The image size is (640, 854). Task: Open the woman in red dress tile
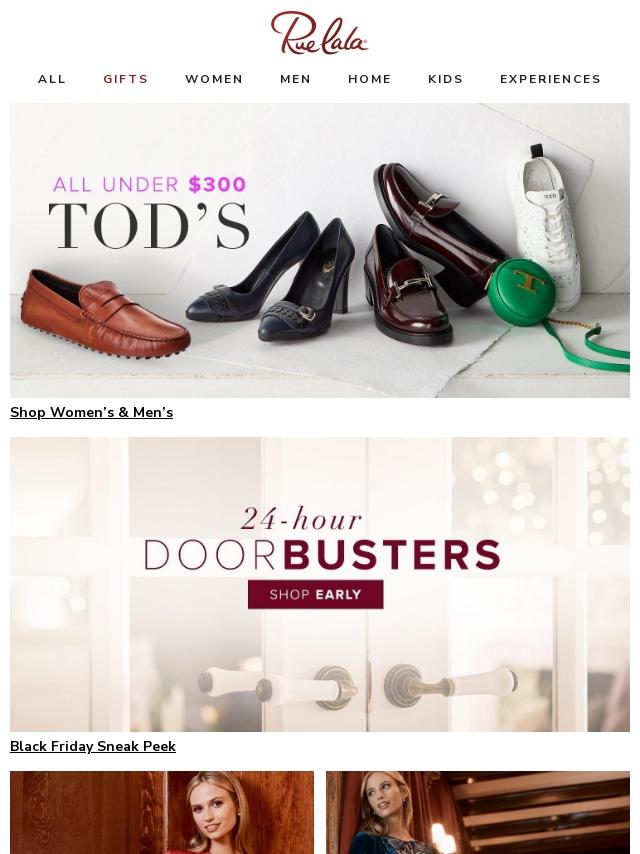pyautogui.click(x=162, y=812)
